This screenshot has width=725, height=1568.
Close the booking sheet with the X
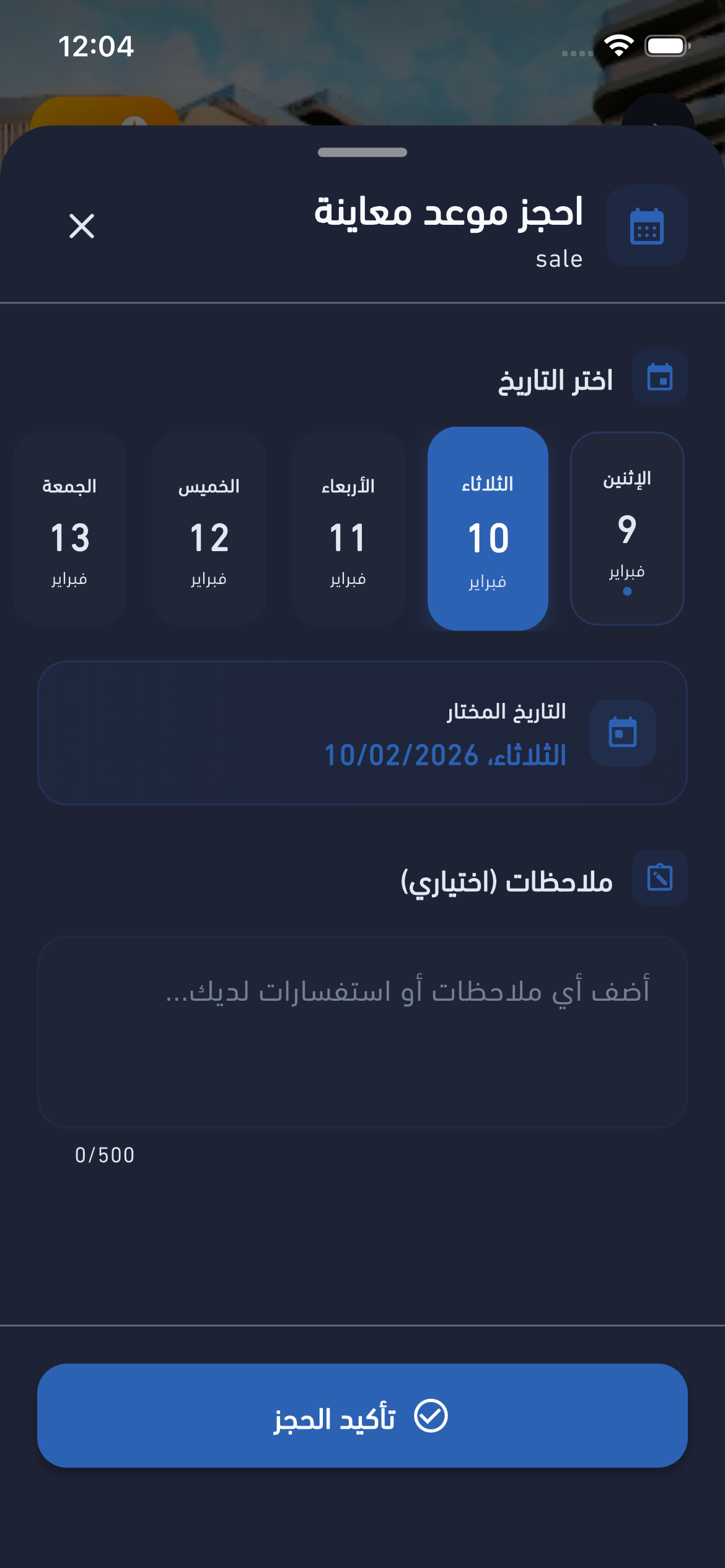[82, 226]
